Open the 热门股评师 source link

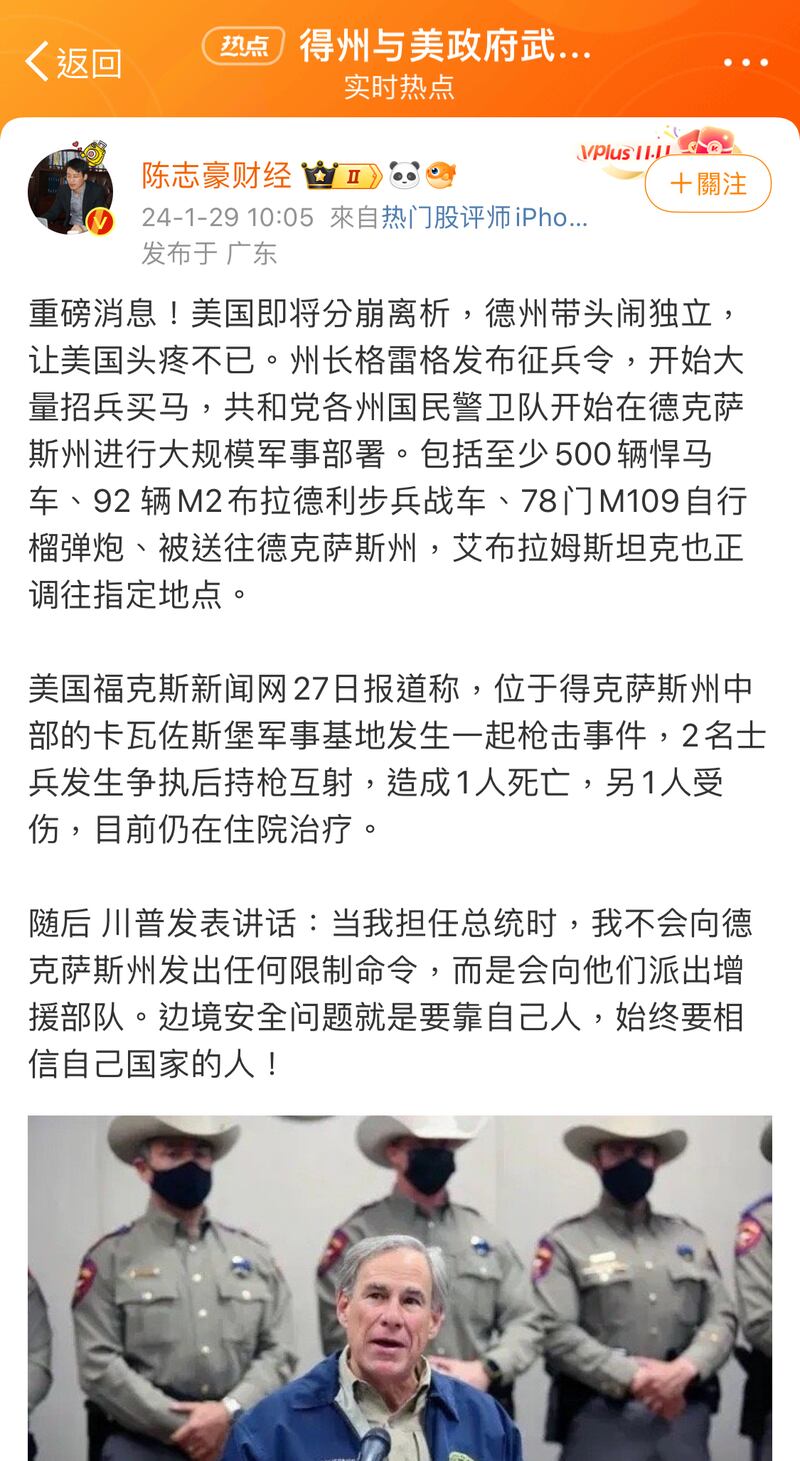coord(484,217)
